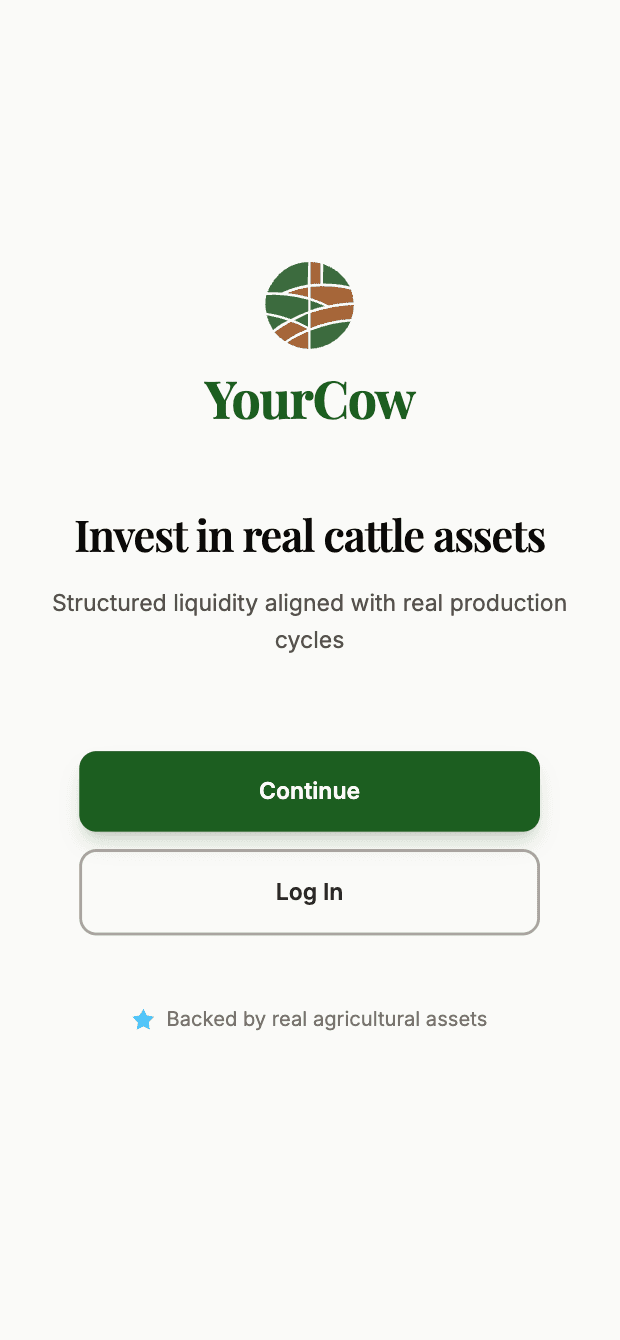The height and width of the screenshot is (1340, 620).
Task: Open the Log In screen
Action: 309,892
